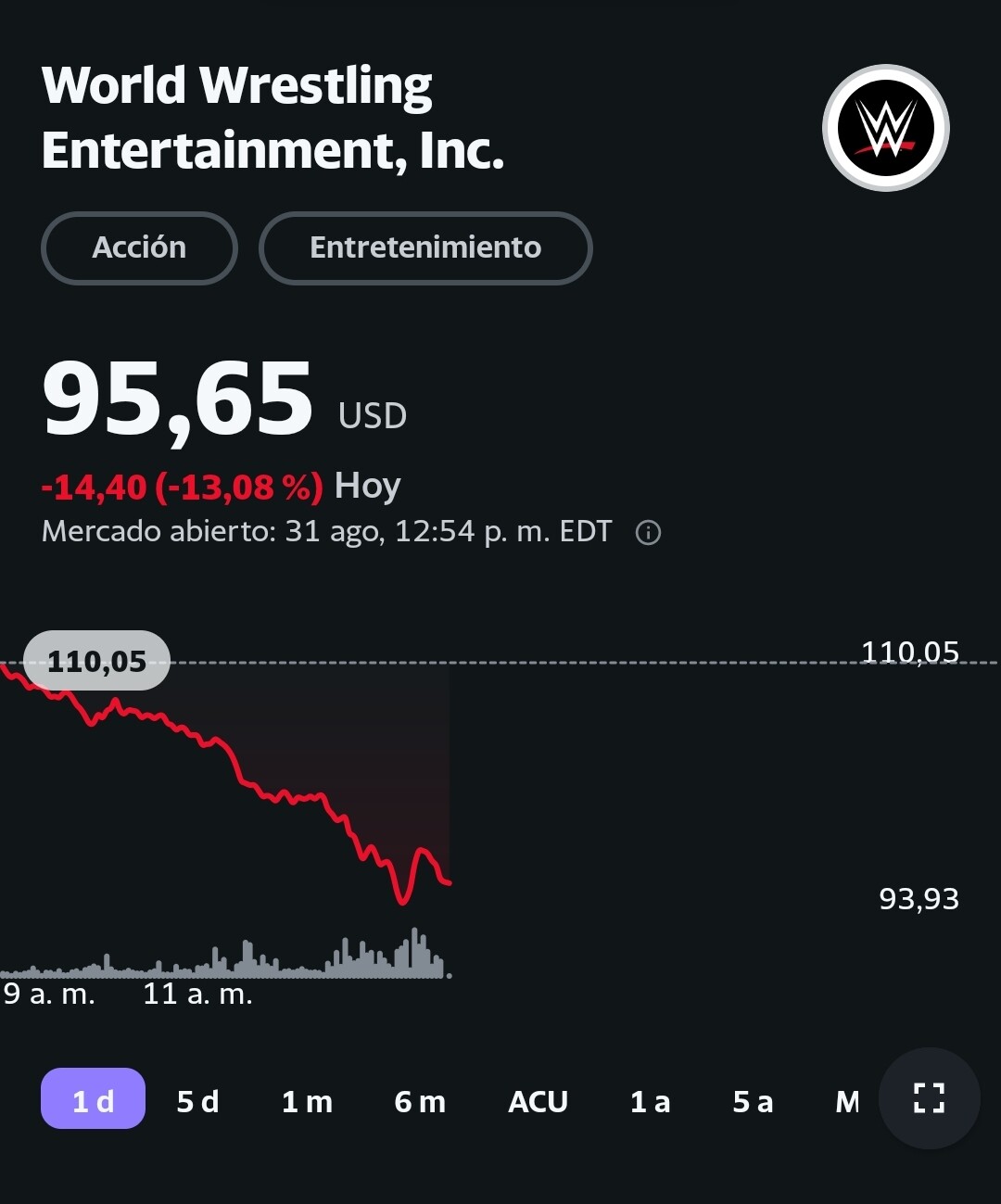Screen dimensions: 1001x1204
Task: Select the 1 d chart range
Action: 93,1099
